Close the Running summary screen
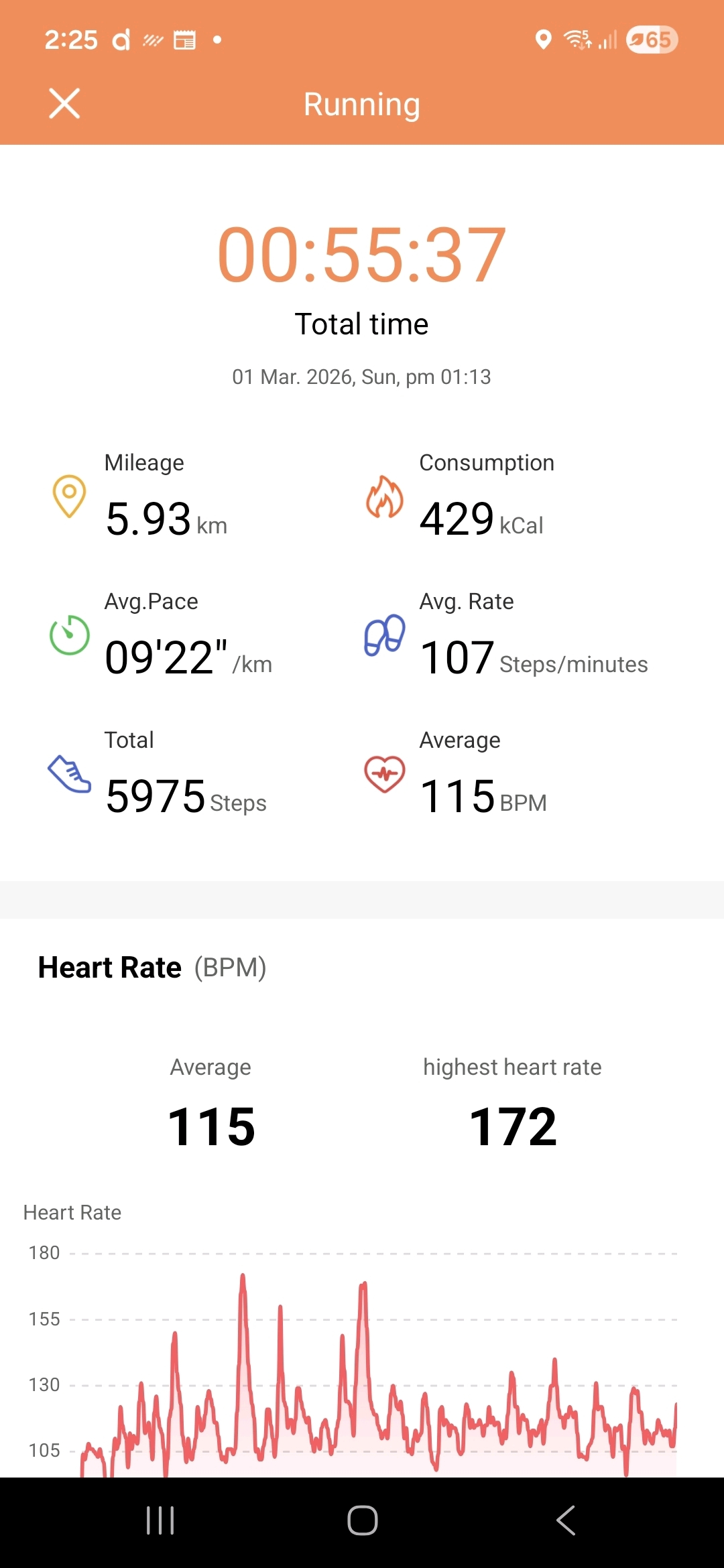Screen dimensions: 724x1568 coord(64,104)
